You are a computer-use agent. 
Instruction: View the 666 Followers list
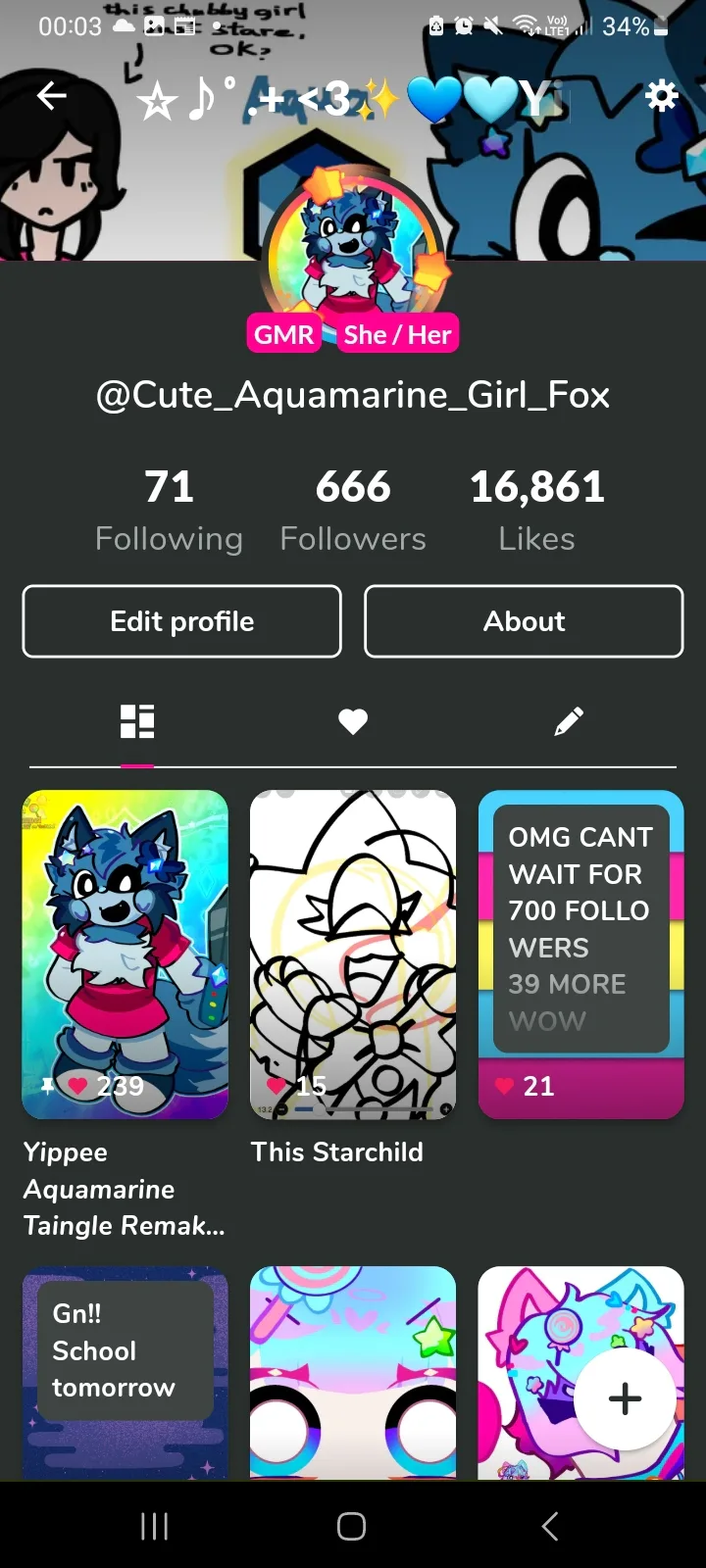click(353, 511)
